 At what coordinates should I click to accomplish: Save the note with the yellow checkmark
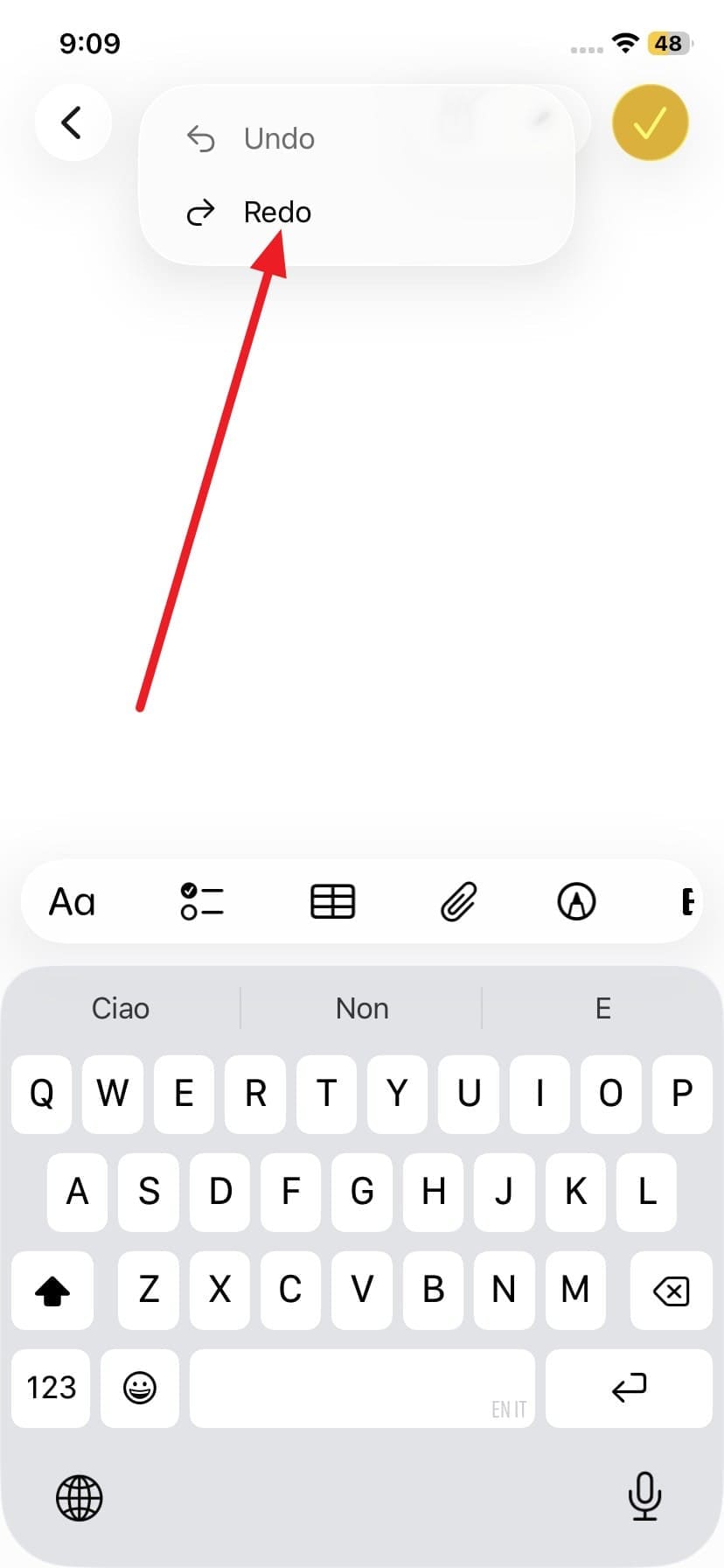pos(649,123)
